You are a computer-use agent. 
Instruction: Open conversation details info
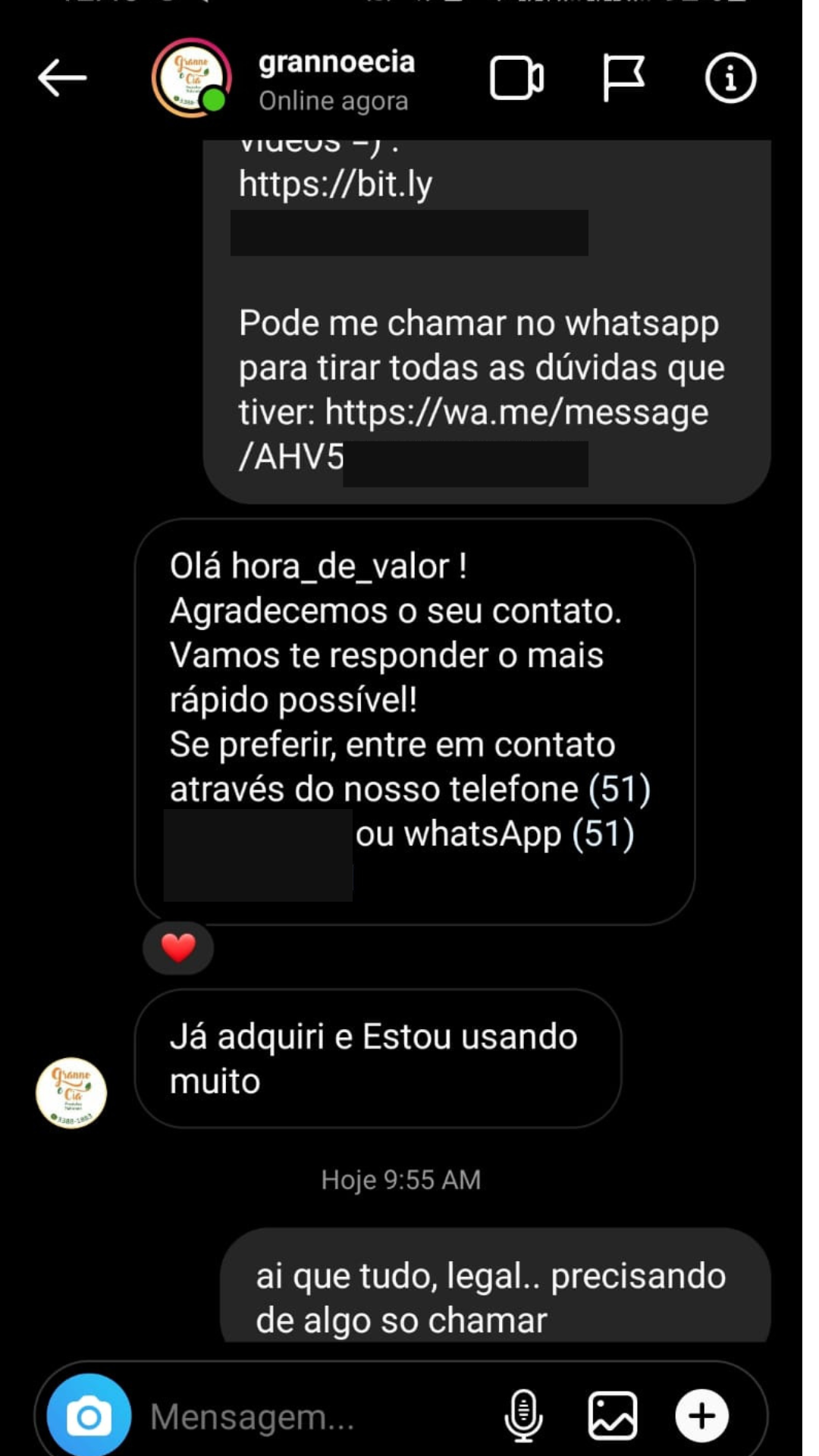pos(730,78)
